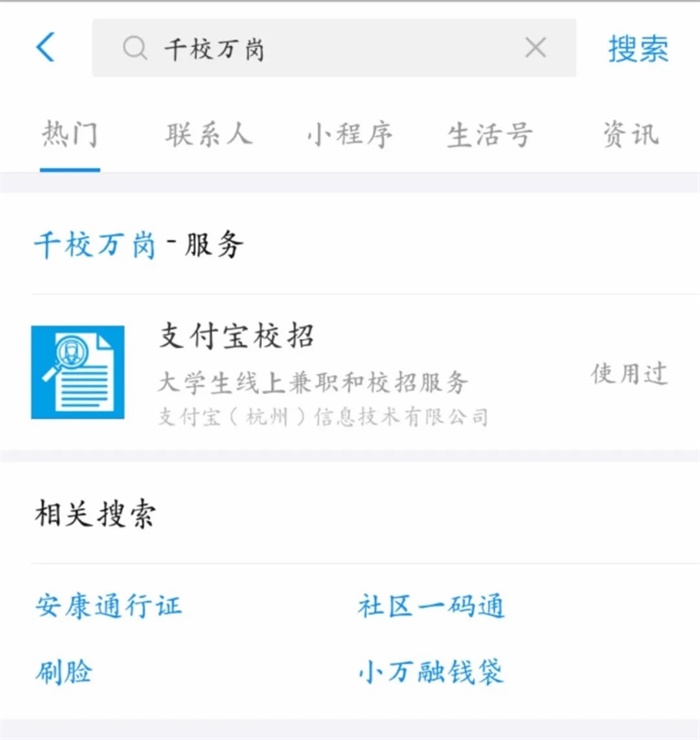Tap the 搜索 button
Viewport: 700px width, 740px height.
[x=638, y=48]
